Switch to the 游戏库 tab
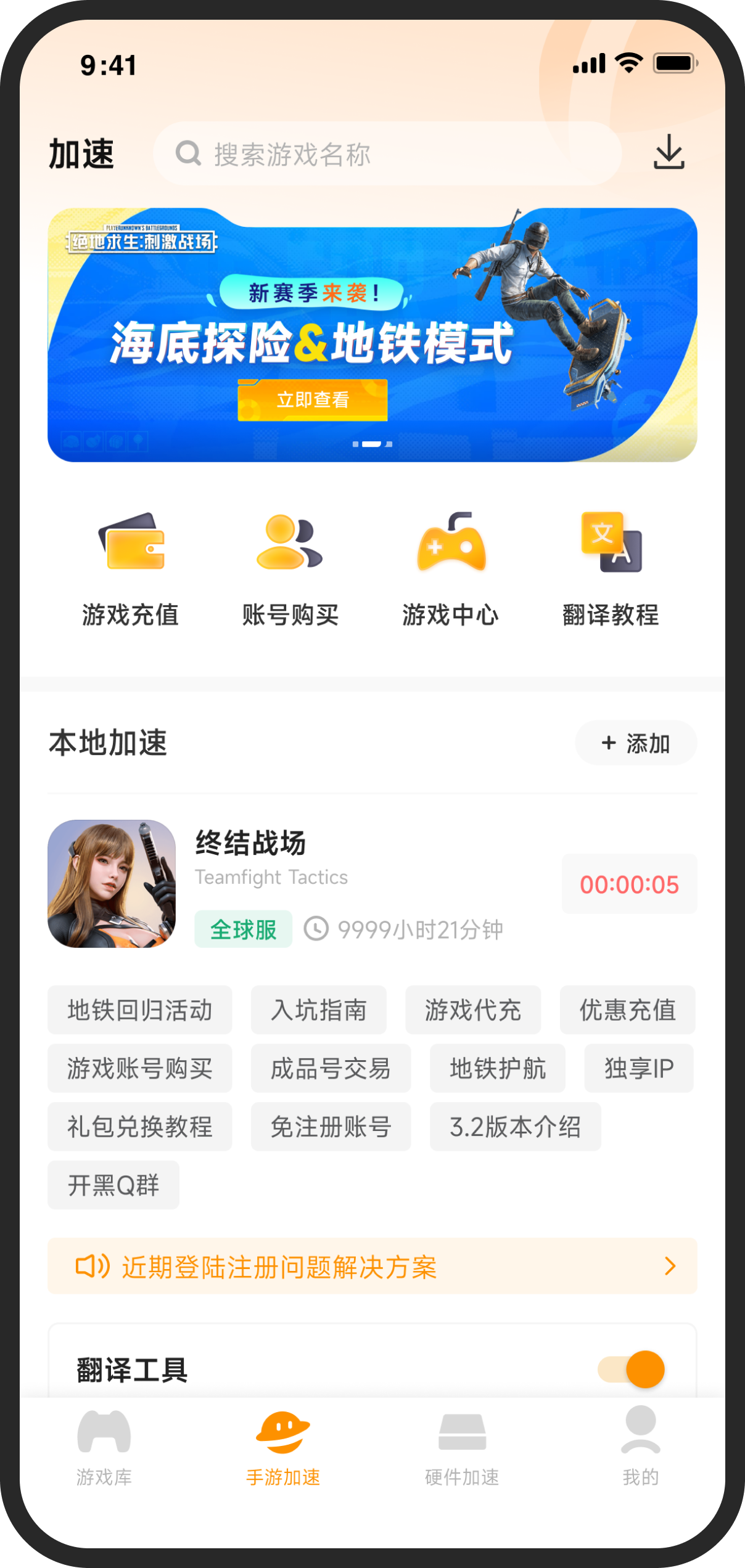Image resolution: width=745 pixels, height=1568 pixels. 104,1447
